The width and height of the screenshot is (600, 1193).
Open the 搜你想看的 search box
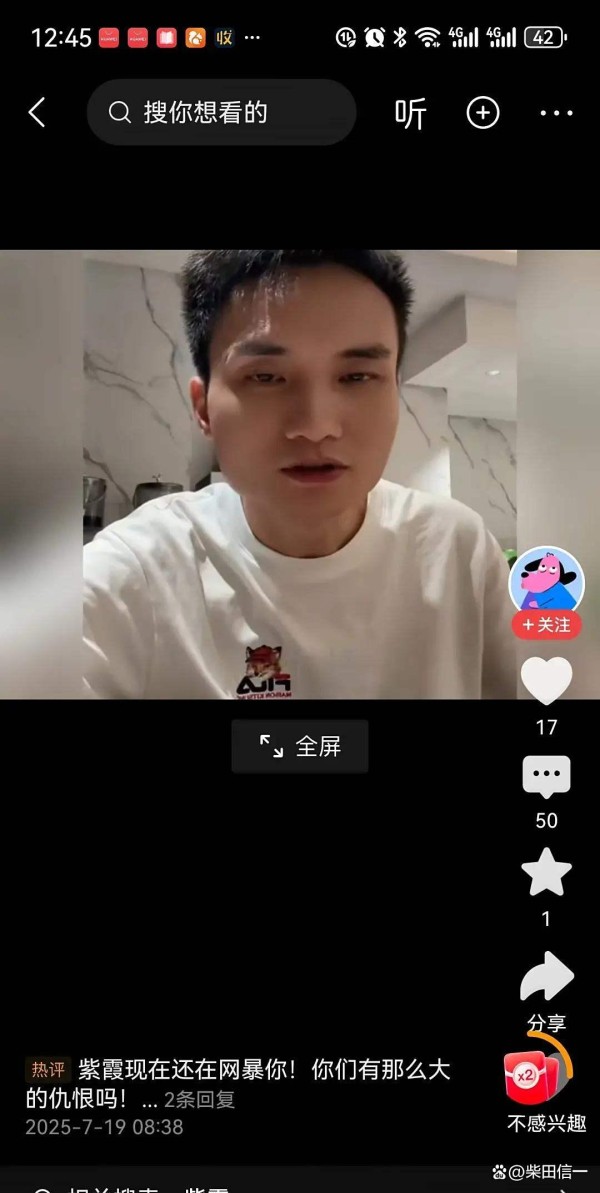(221, 113)
